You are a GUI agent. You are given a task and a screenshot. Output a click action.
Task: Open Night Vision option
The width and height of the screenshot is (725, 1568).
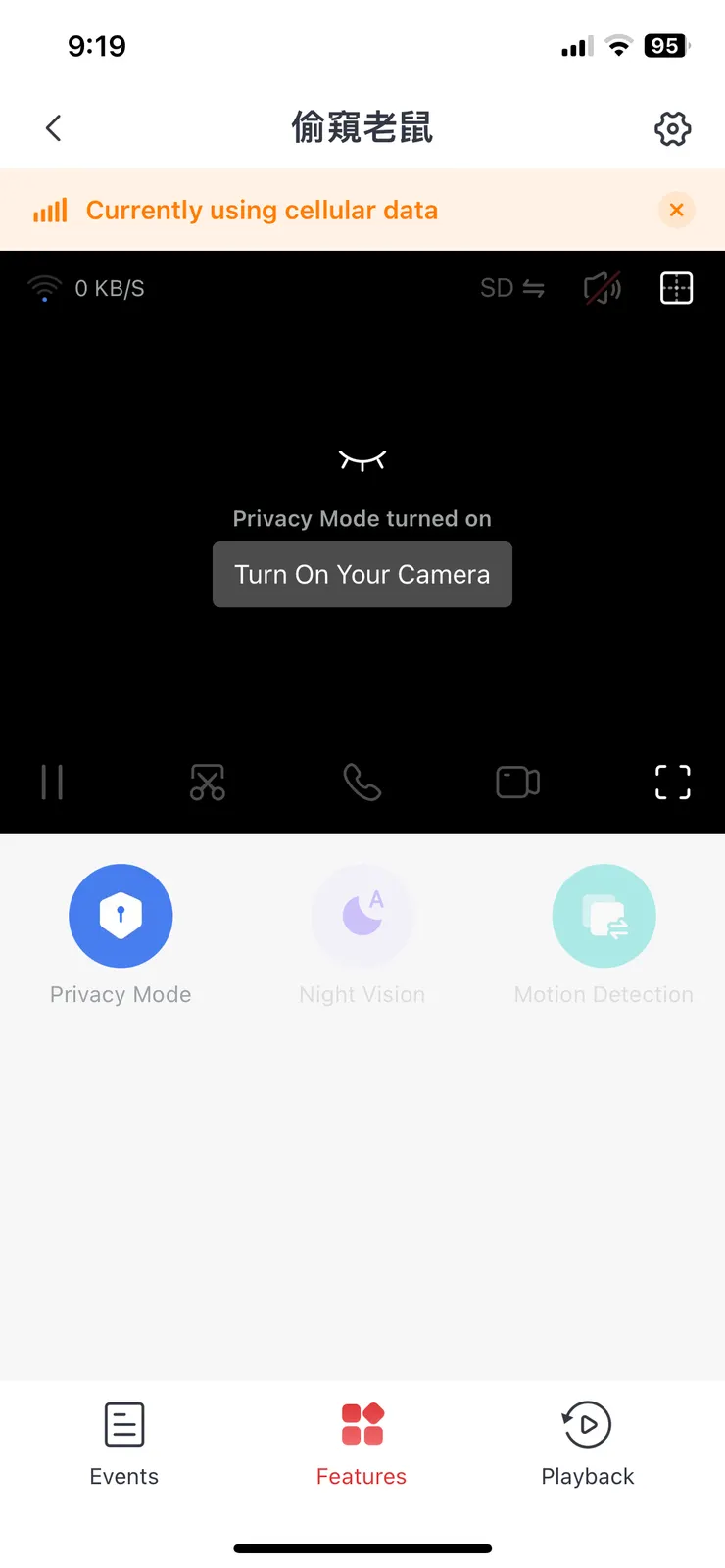click(362, 916)
